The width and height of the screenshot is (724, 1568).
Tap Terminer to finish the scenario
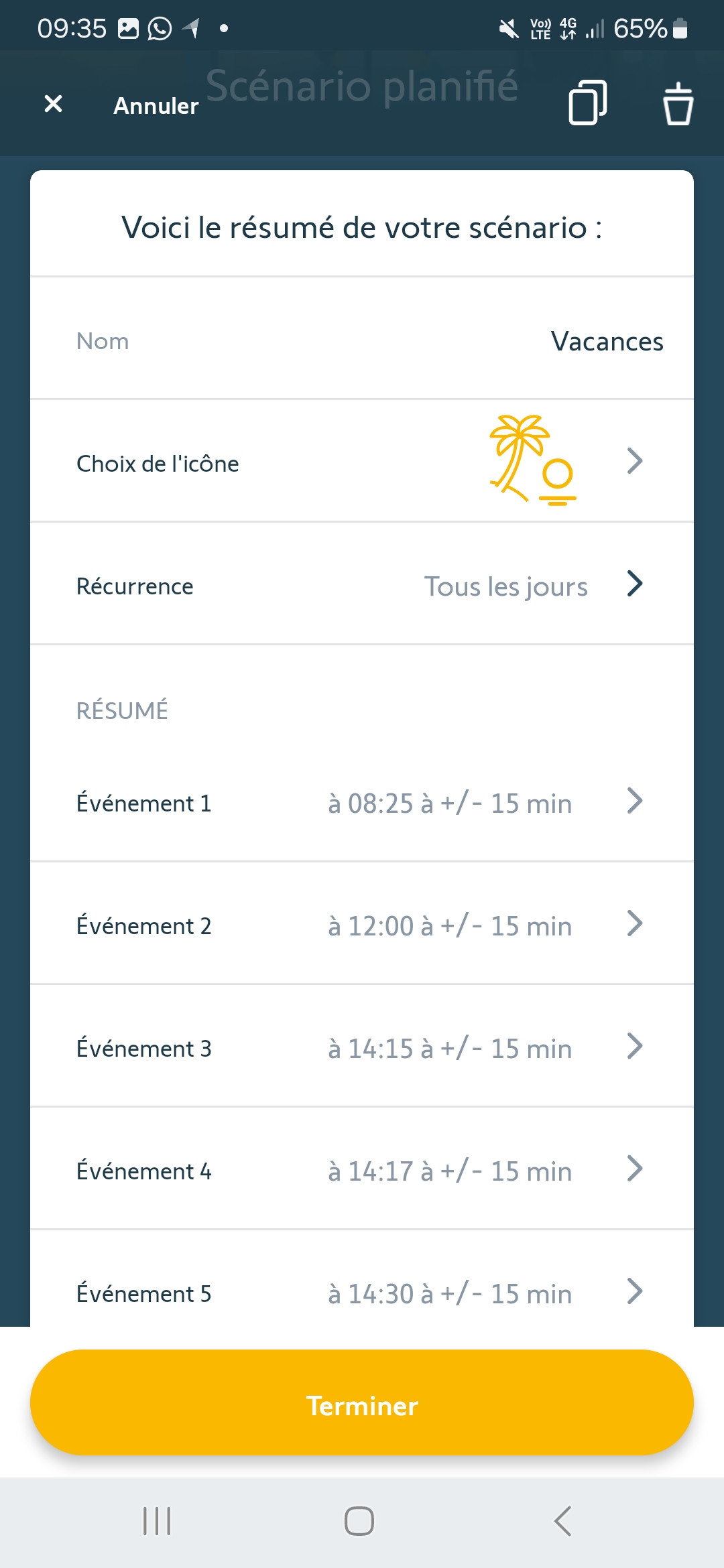362,1403
